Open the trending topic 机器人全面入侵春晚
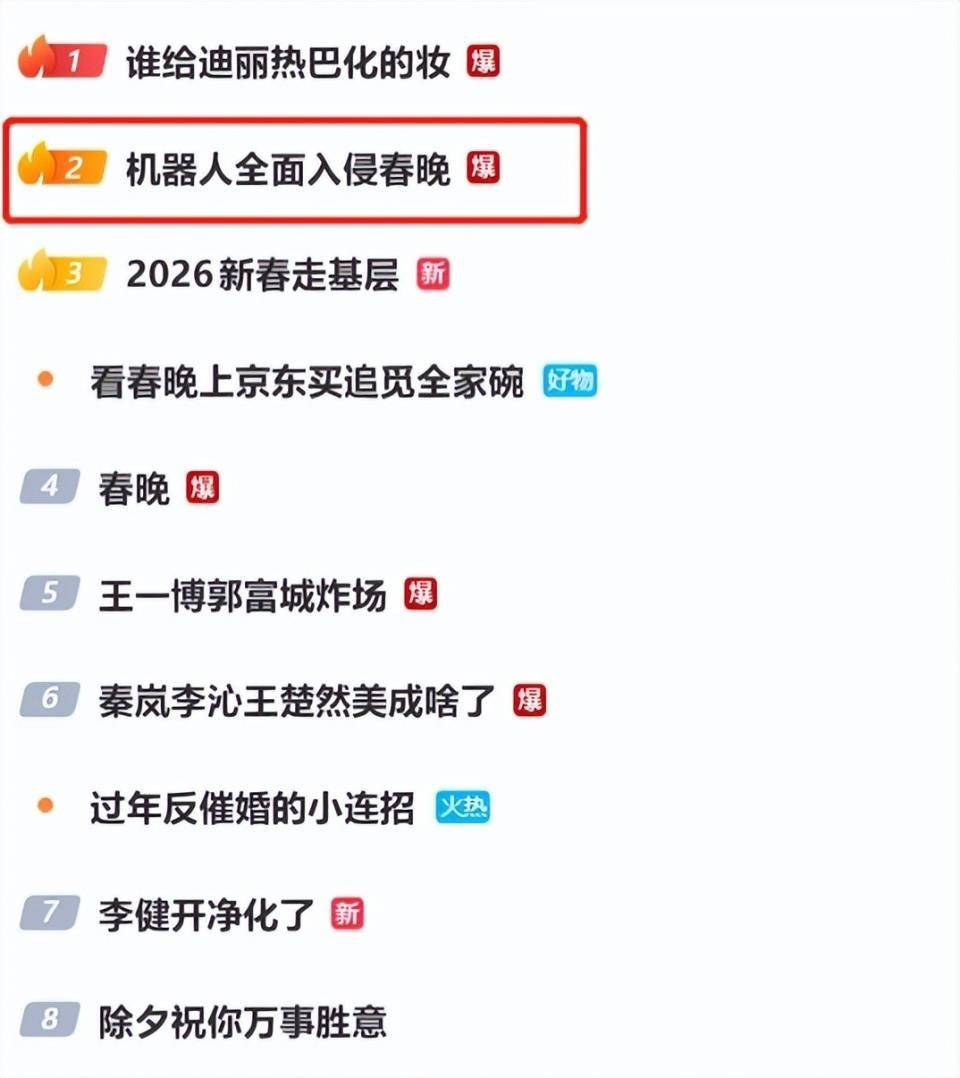Viewport: 960px width, 1078px height. pyautogui.click(x=288, y=169)
